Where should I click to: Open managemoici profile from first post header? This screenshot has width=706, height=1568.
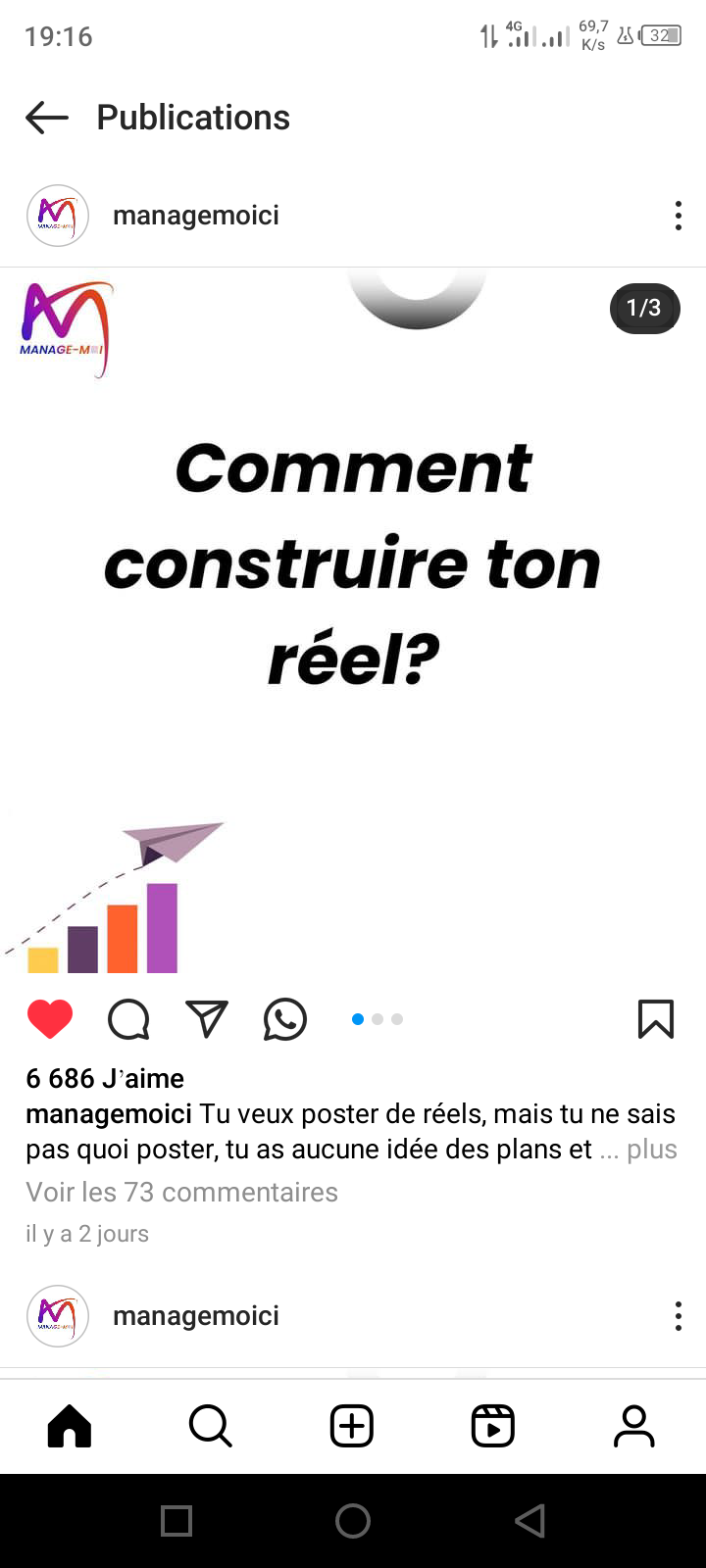[x=195, y=216]
